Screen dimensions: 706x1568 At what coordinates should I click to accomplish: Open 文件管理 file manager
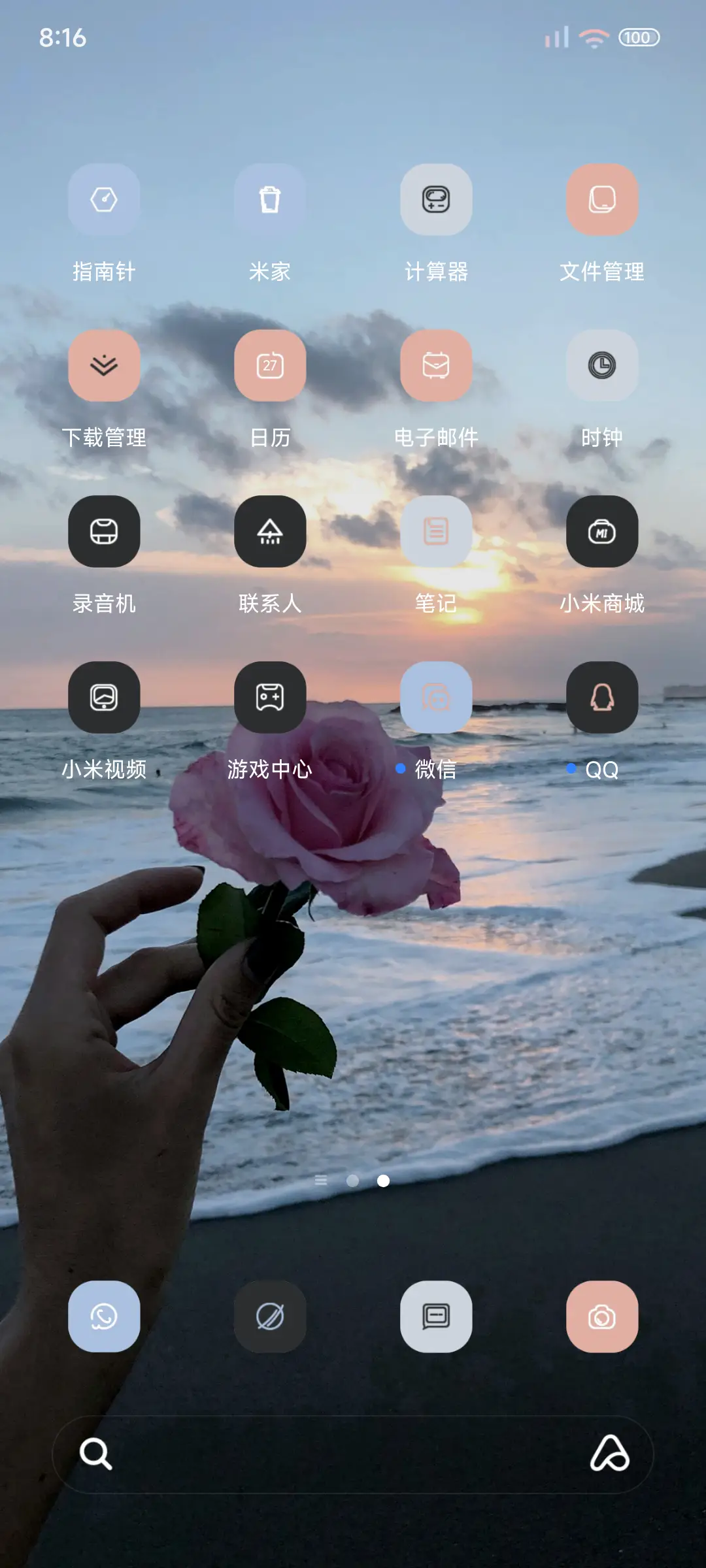602,199
